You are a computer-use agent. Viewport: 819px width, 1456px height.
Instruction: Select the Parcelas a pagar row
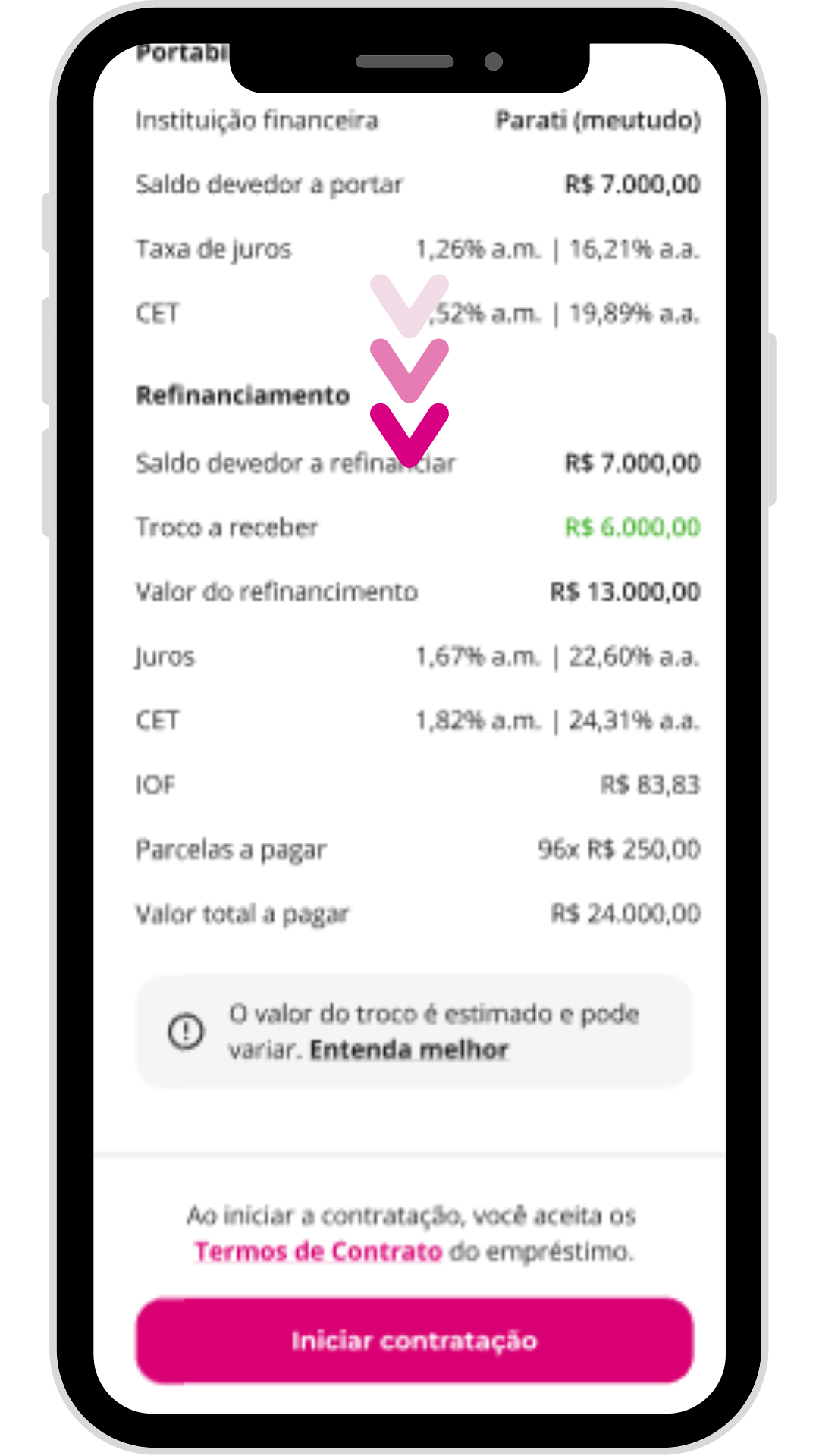(x=417, y=849)
